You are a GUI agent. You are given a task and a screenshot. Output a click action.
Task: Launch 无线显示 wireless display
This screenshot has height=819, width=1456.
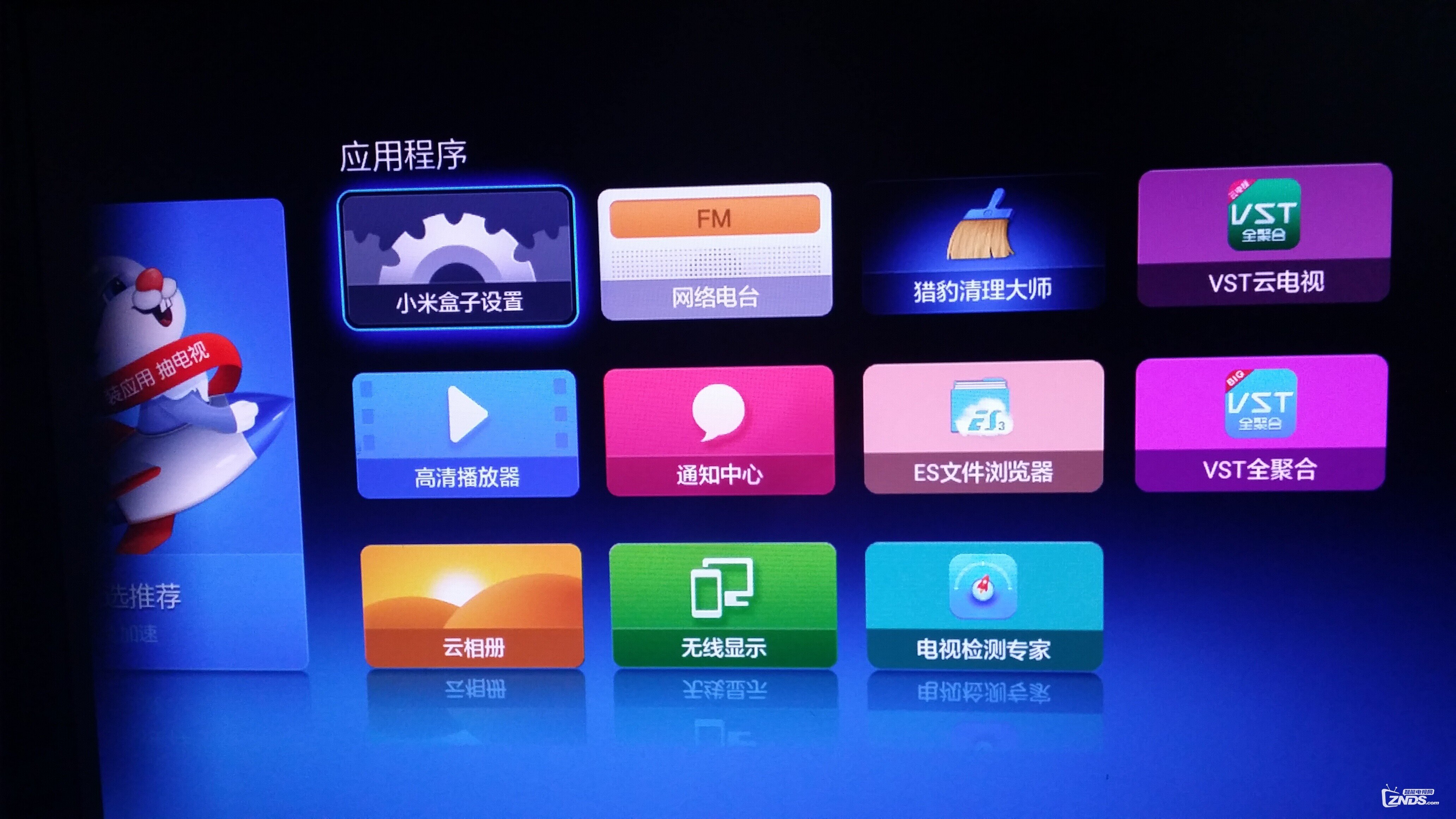click(723, 605)
